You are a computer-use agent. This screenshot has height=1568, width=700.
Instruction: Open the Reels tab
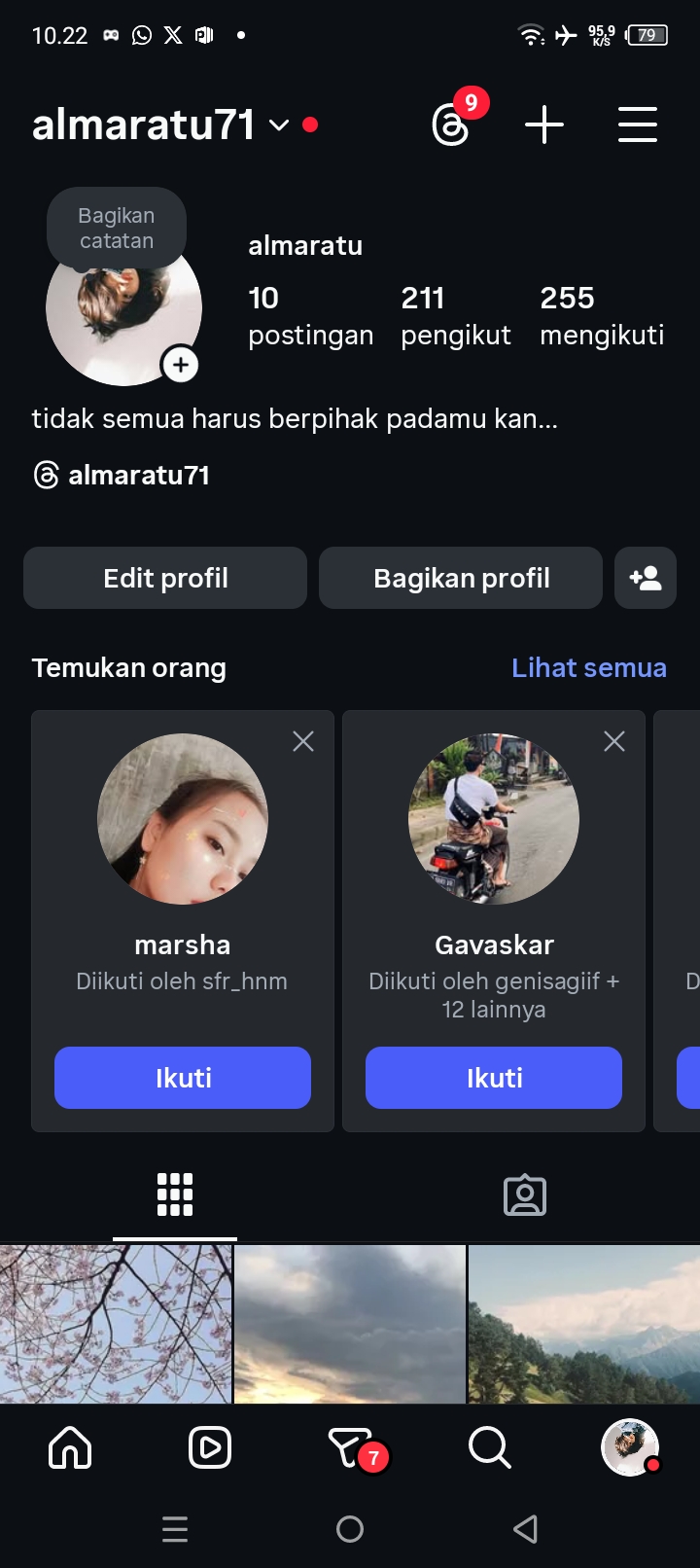210,1448
